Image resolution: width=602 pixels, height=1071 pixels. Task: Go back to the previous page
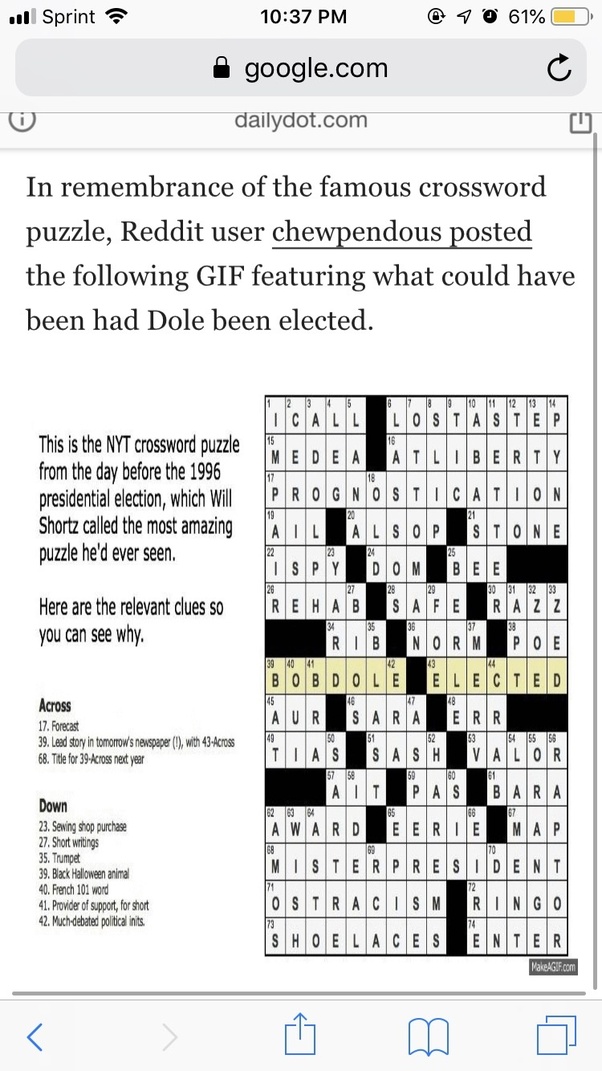coord(36,1037)
